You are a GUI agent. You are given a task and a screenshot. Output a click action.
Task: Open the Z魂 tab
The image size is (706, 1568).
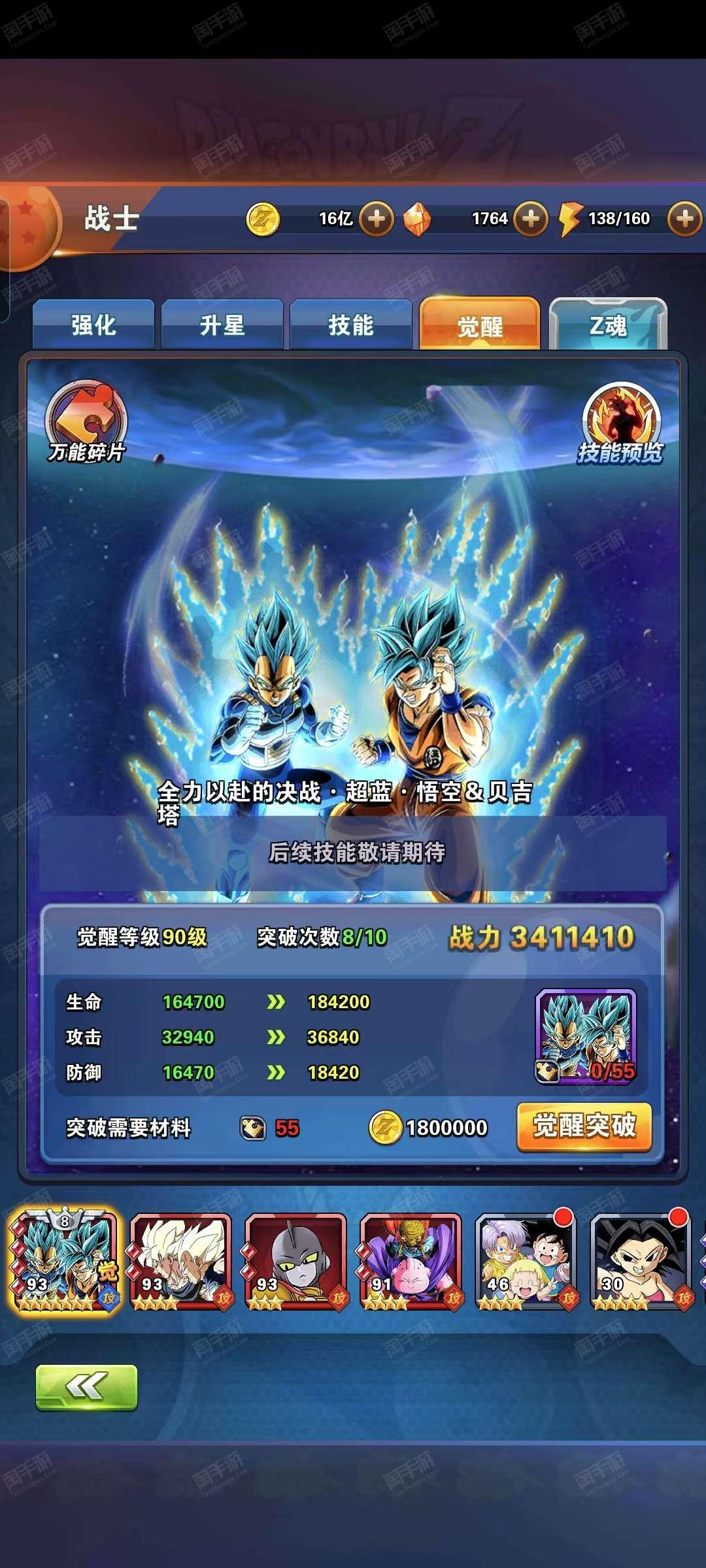(608, 324)
